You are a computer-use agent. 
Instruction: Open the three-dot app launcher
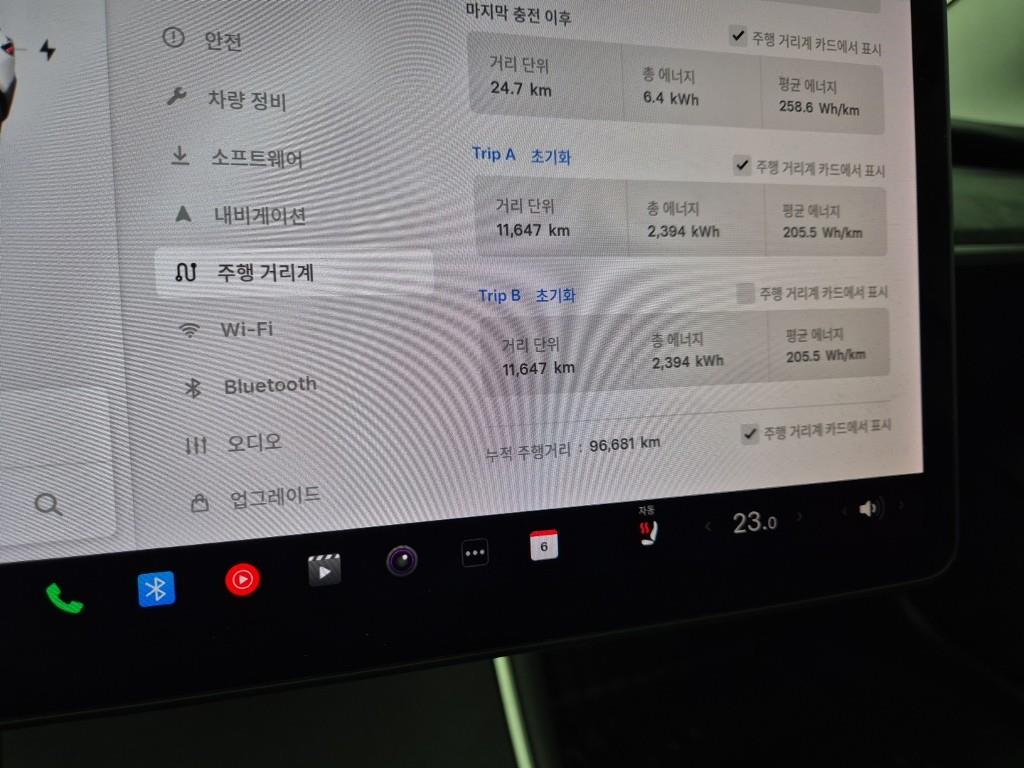tap(475, 552)
